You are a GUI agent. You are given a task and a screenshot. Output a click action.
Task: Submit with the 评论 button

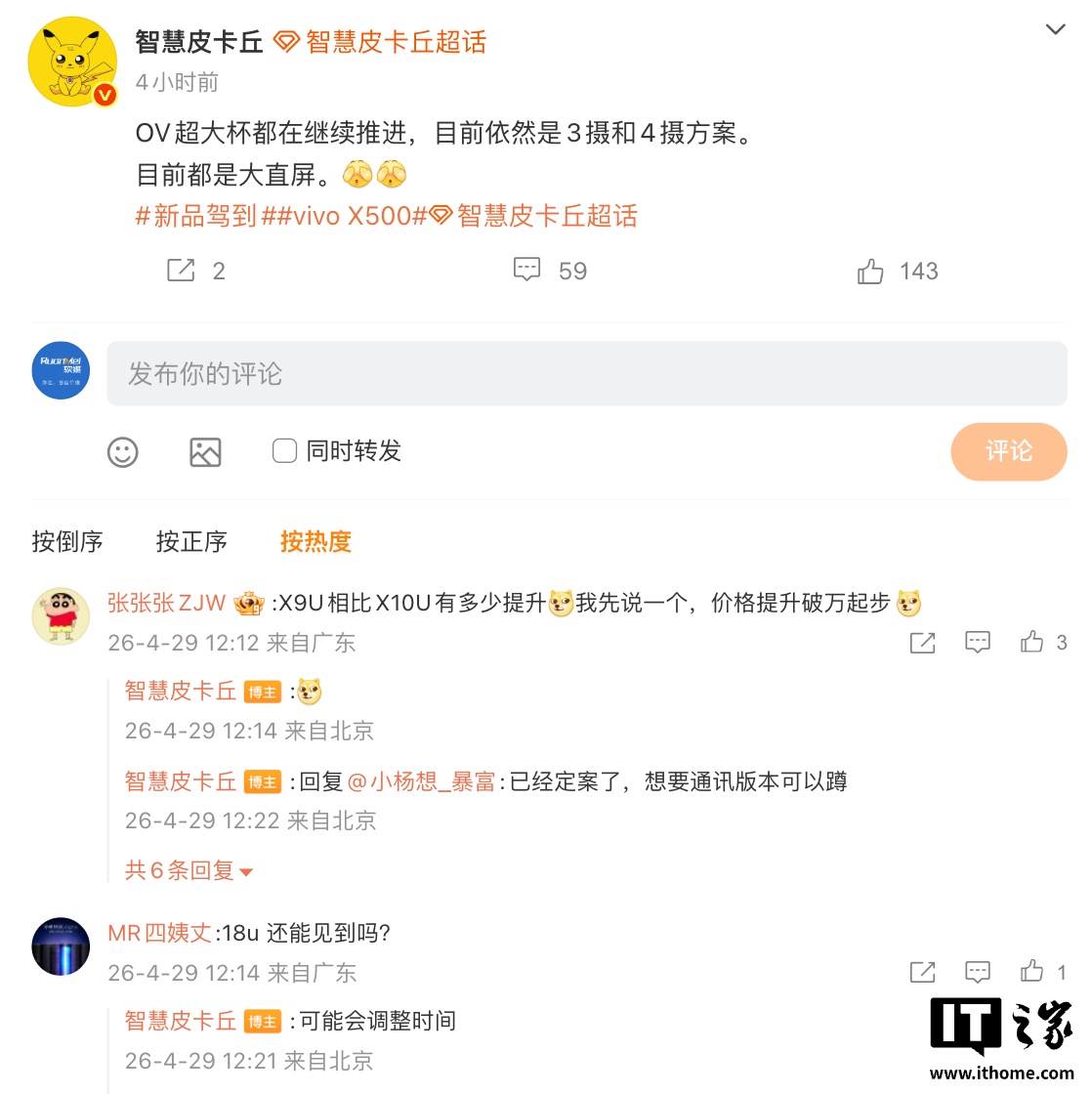(1008, 451)
